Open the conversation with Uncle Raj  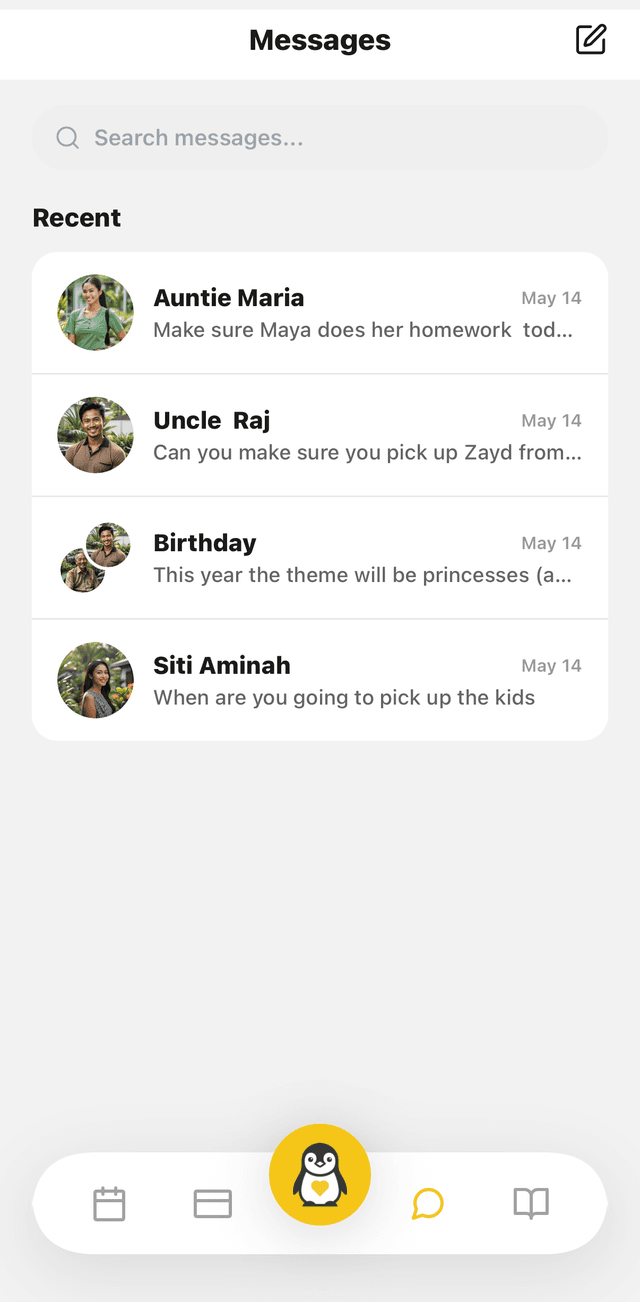tap(320, 435)
